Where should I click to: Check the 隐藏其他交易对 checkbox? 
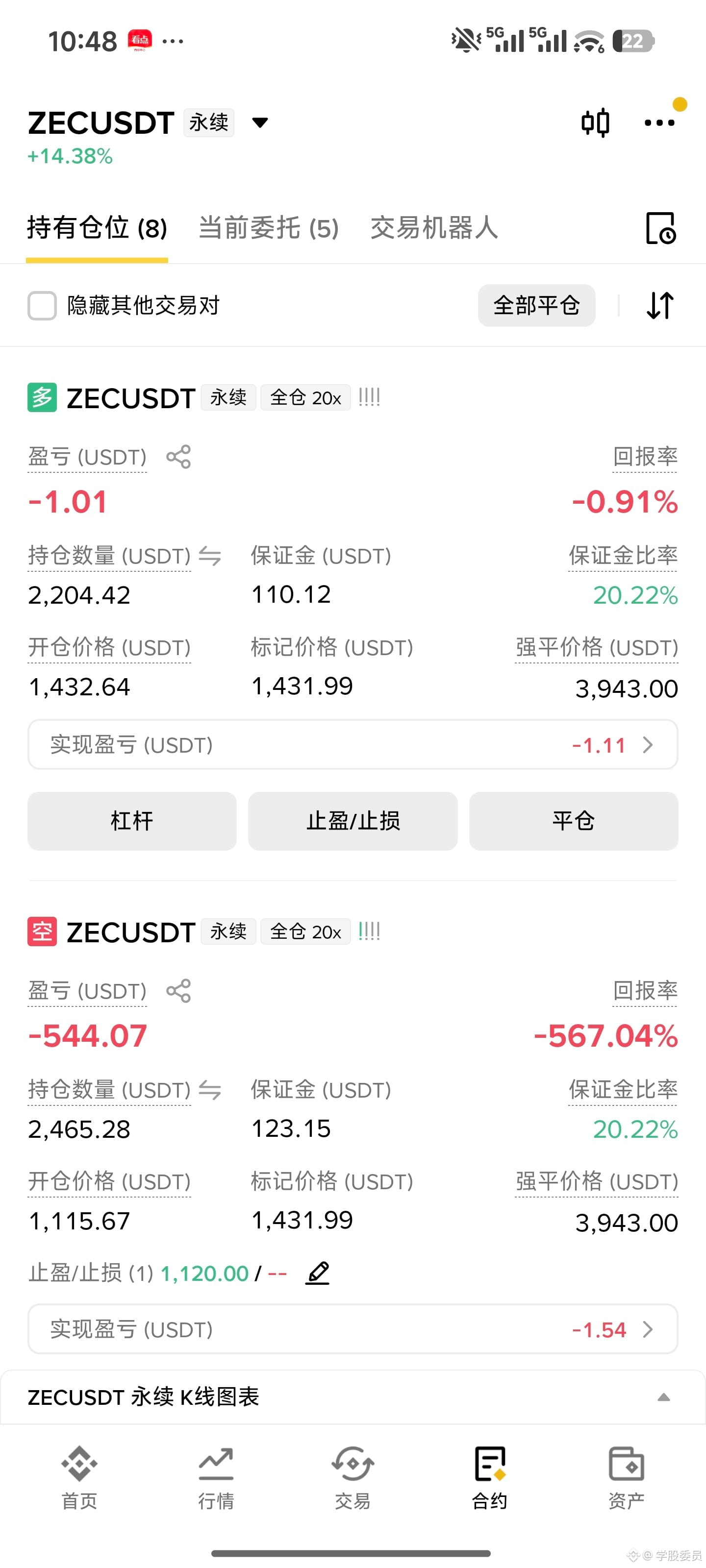point(42,306)
